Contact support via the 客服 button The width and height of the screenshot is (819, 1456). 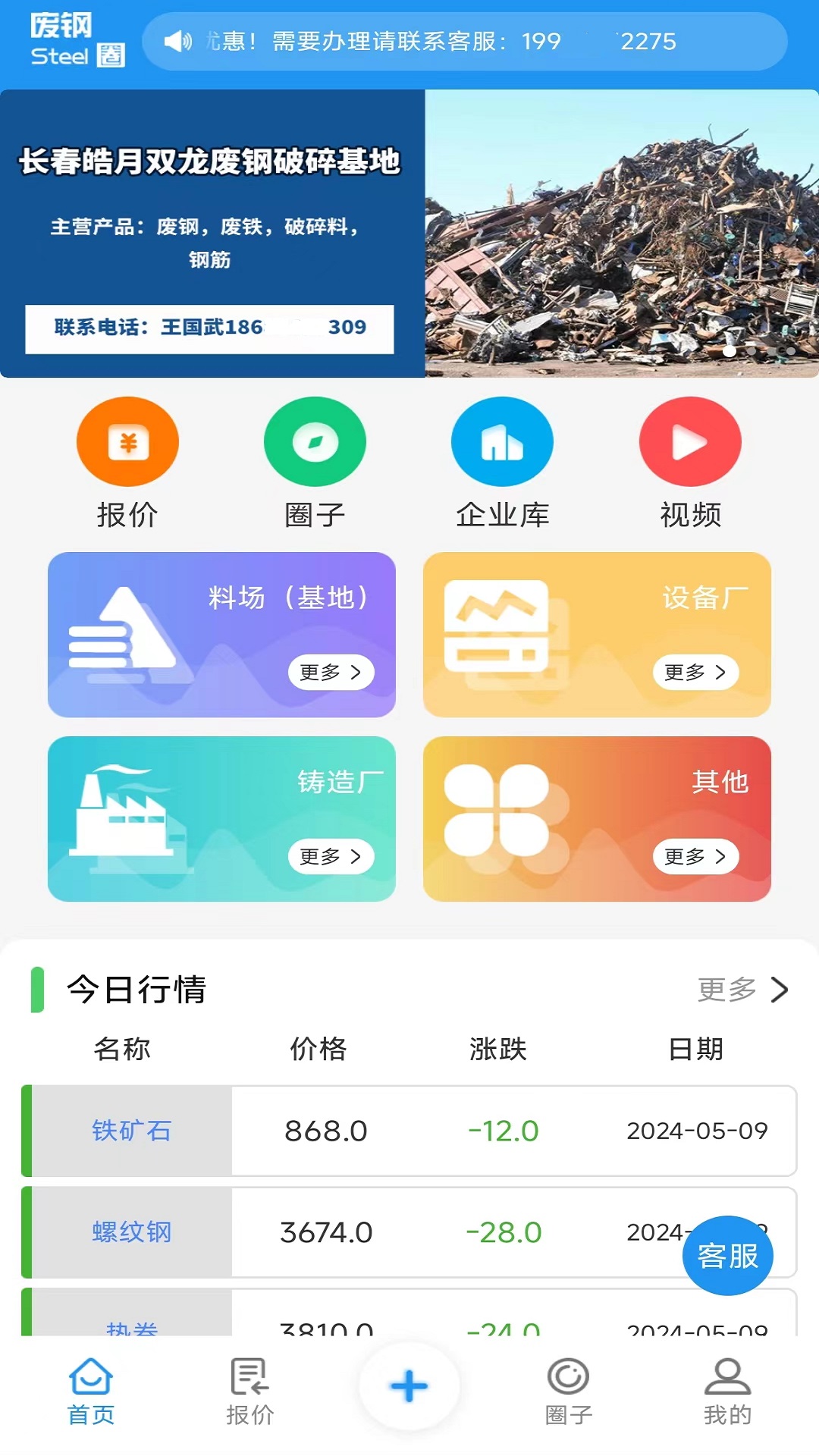[727, 1256]
